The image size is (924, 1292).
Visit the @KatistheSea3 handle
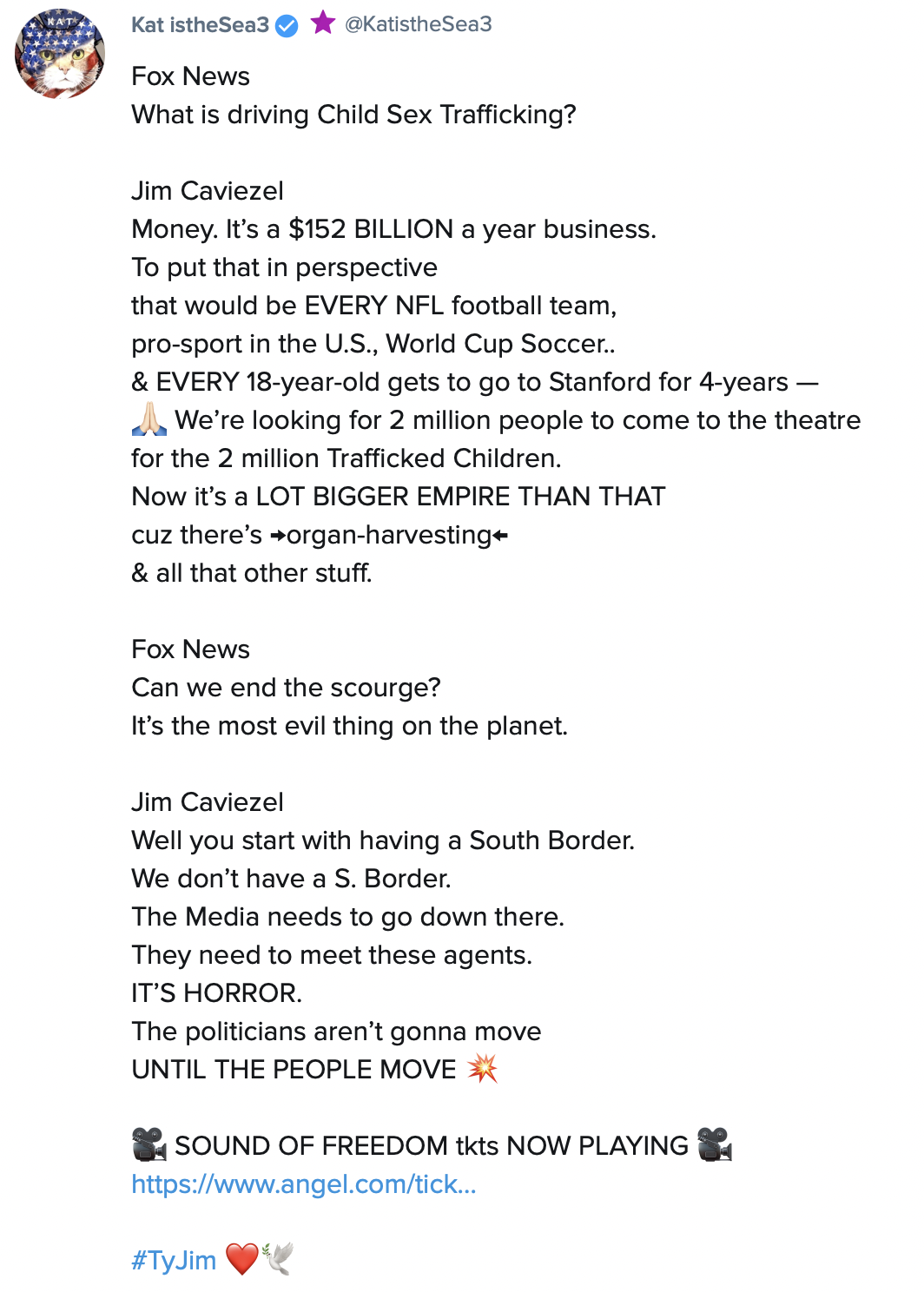coord(418,24)
